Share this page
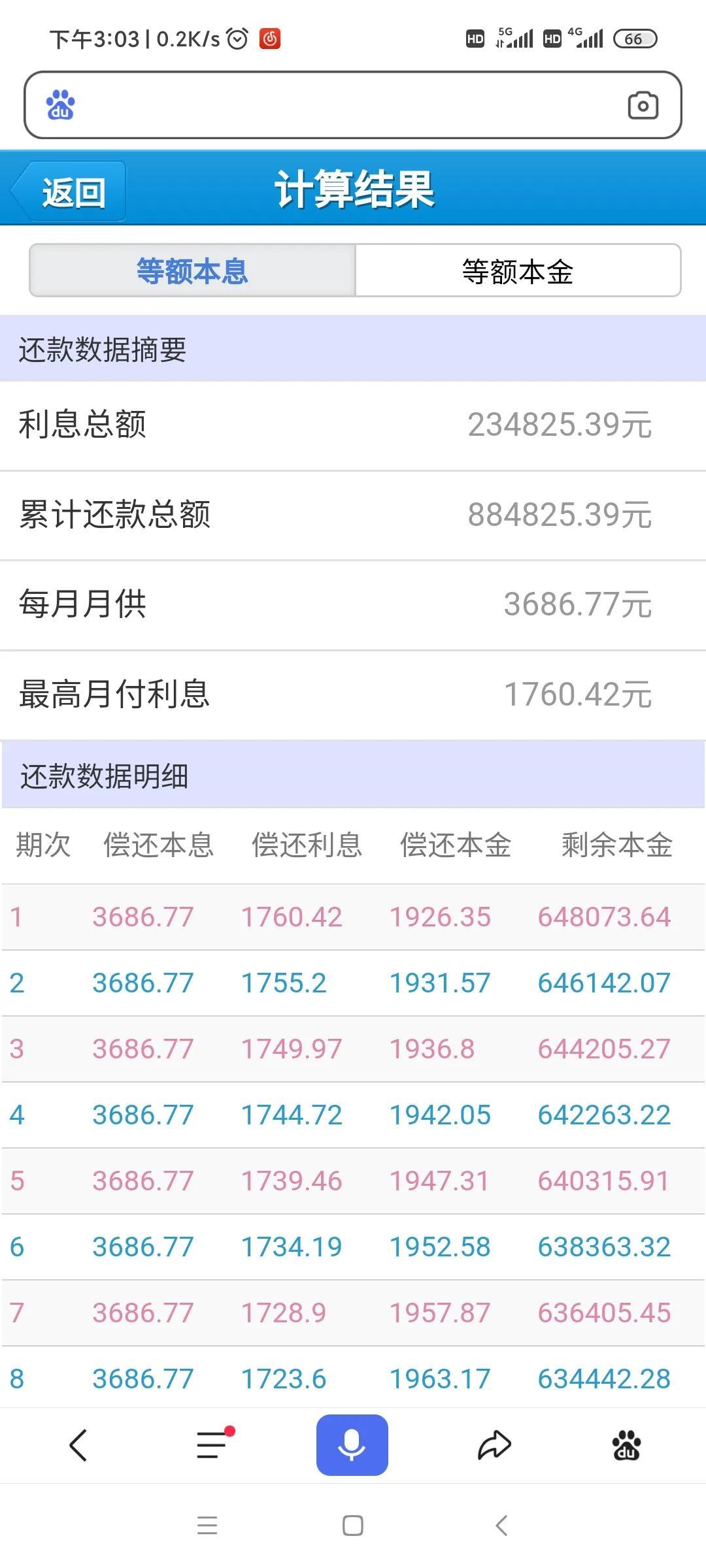The width and height of the screenshot is (706, 1568). (x=494, y=1445)
